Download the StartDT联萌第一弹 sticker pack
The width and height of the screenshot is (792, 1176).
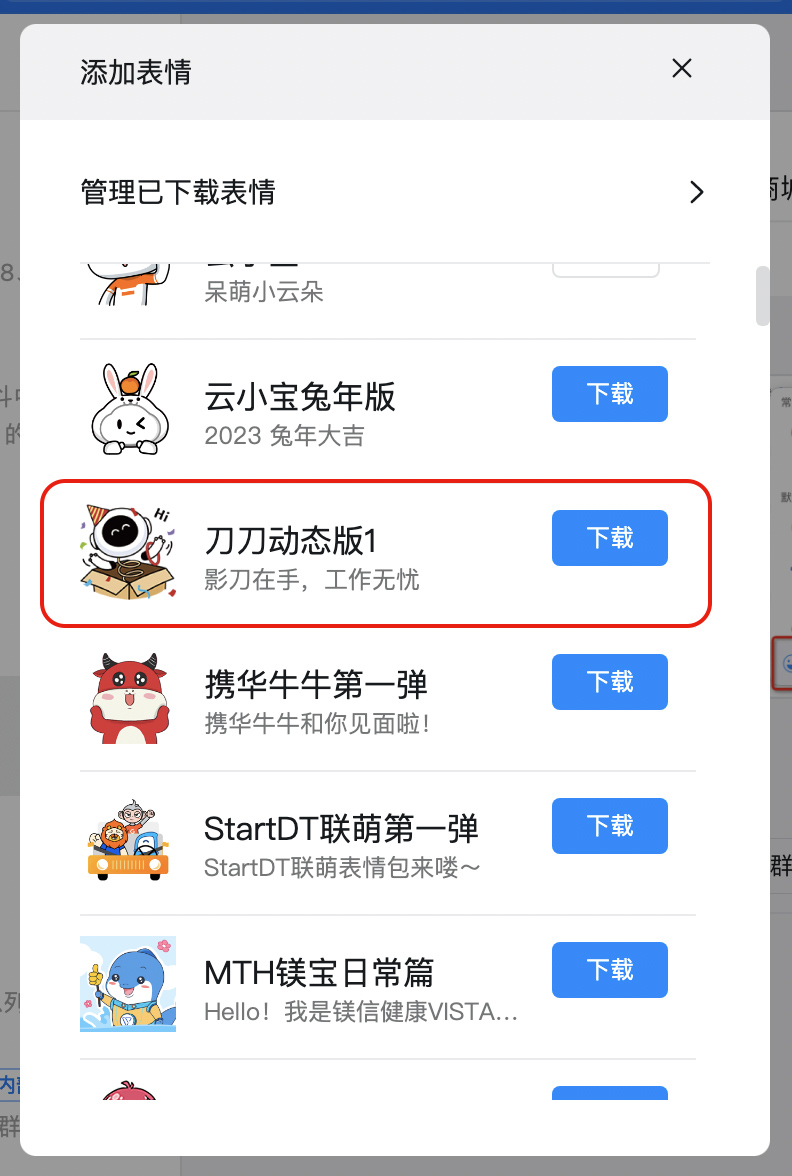click(x=609, y=826)
